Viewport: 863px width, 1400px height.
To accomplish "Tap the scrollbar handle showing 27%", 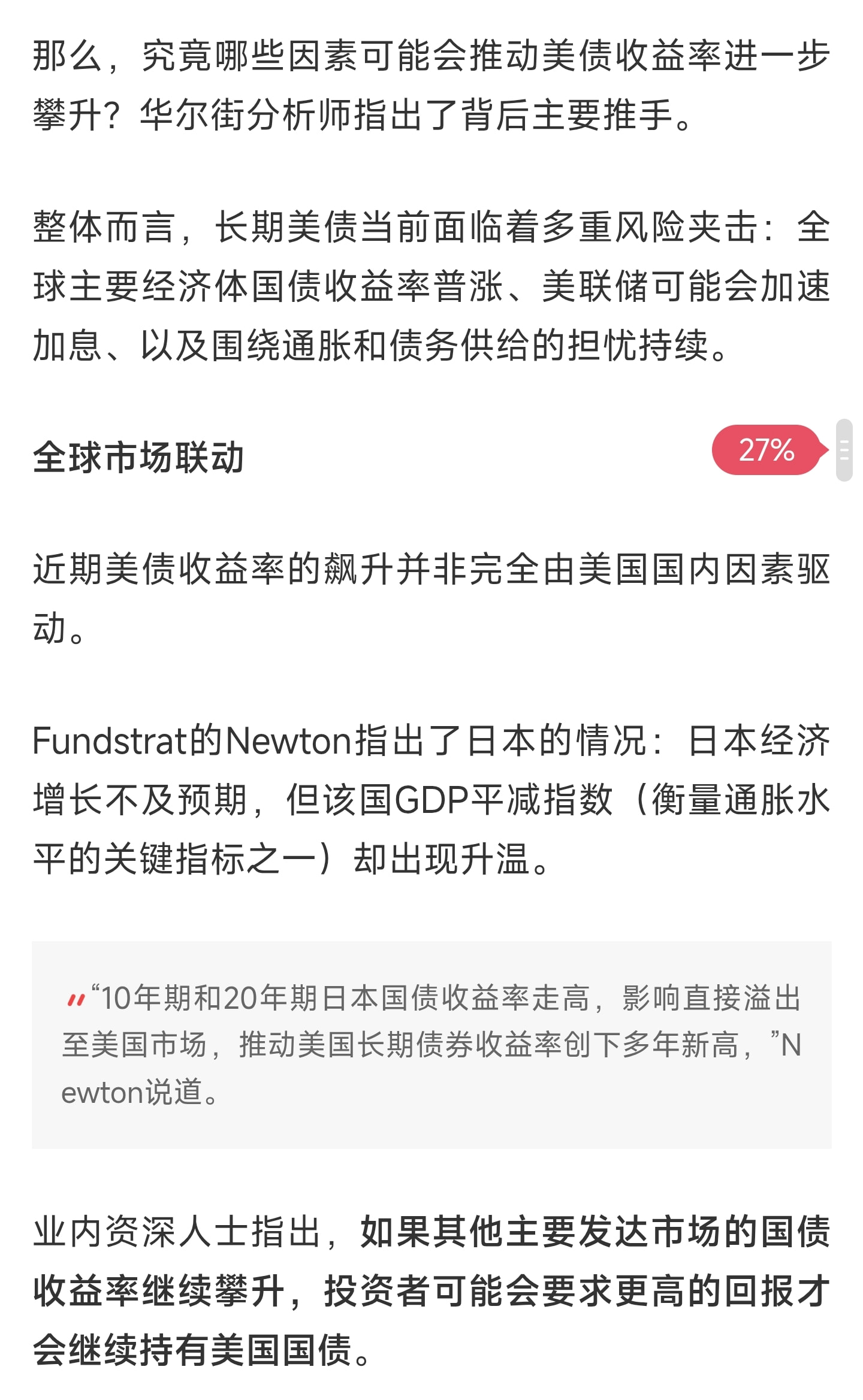I will pyautogui.click(x=844, y=450).
